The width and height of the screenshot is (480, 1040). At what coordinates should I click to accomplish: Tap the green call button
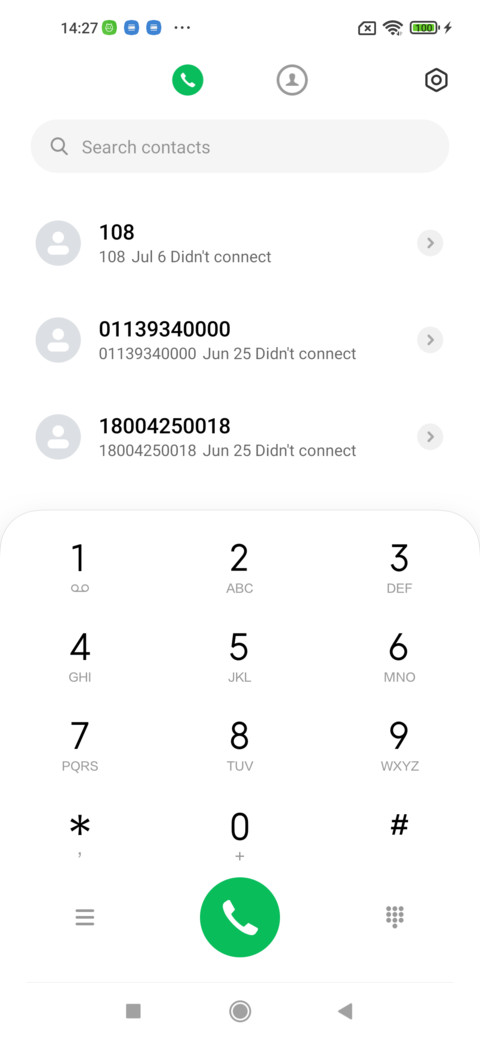coord(240,917)
